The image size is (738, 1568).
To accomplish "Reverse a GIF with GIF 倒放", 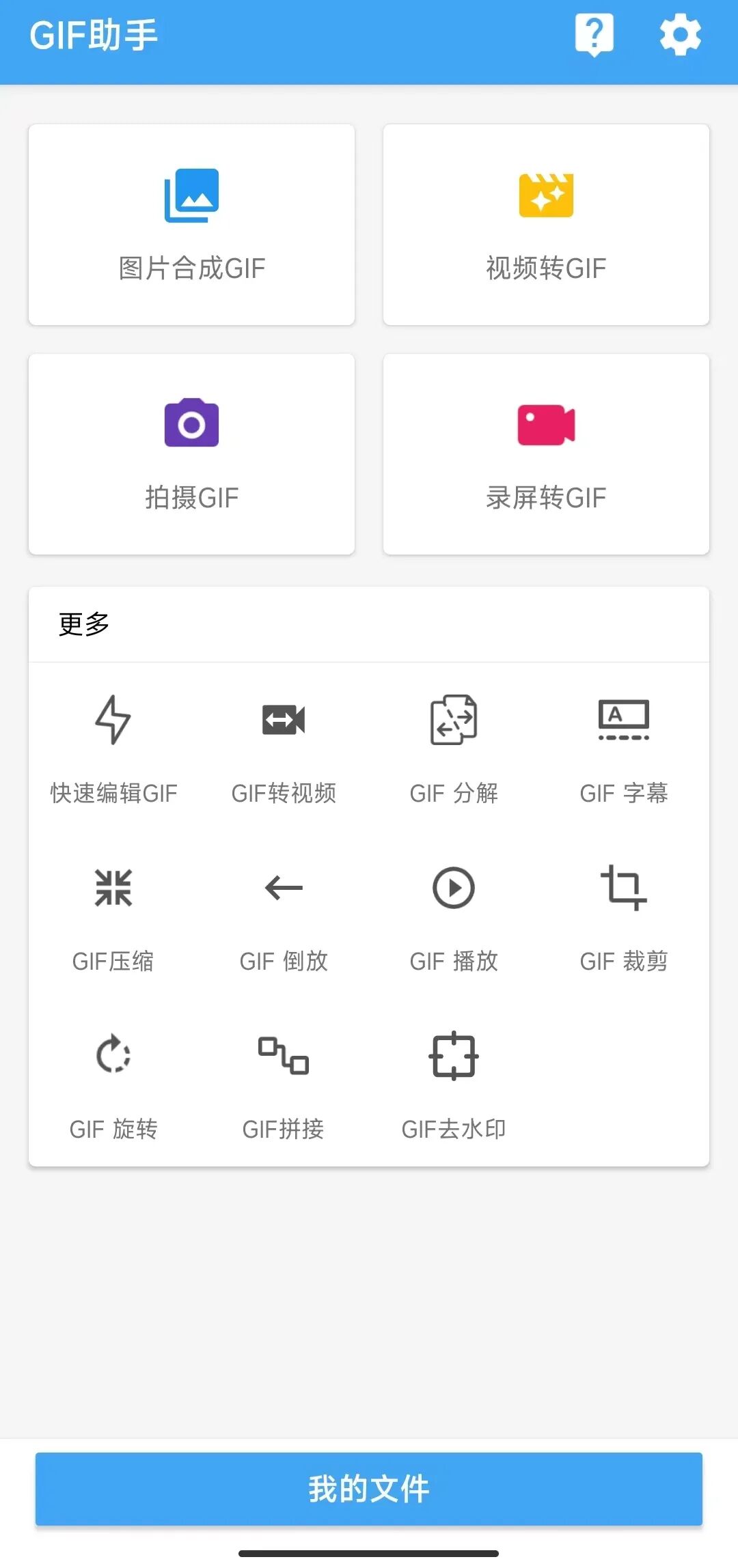I will [284, 916].
